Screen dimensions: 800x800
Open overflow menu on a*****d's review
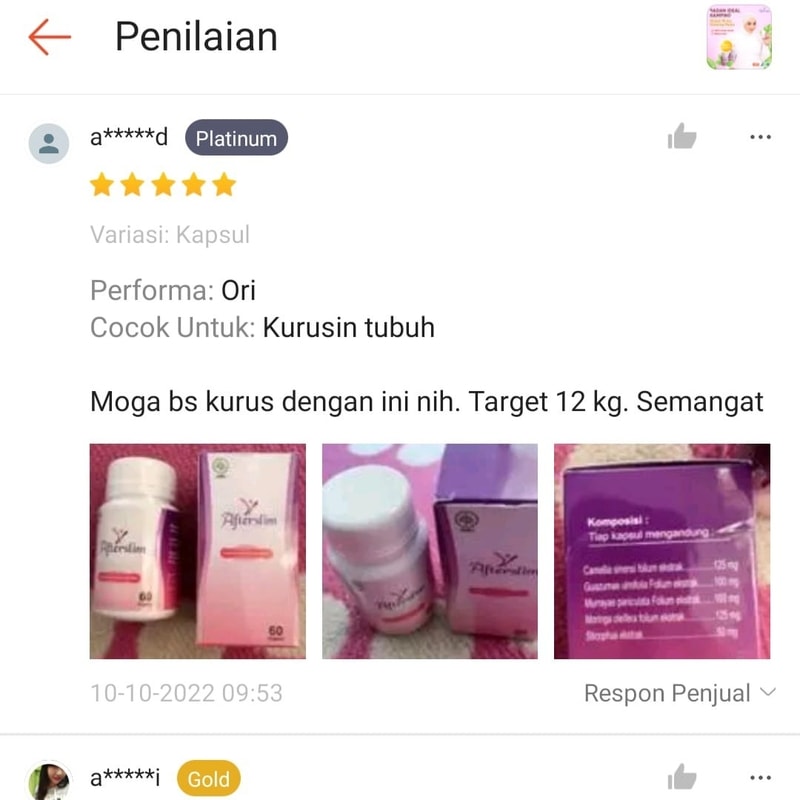(760, 137)
